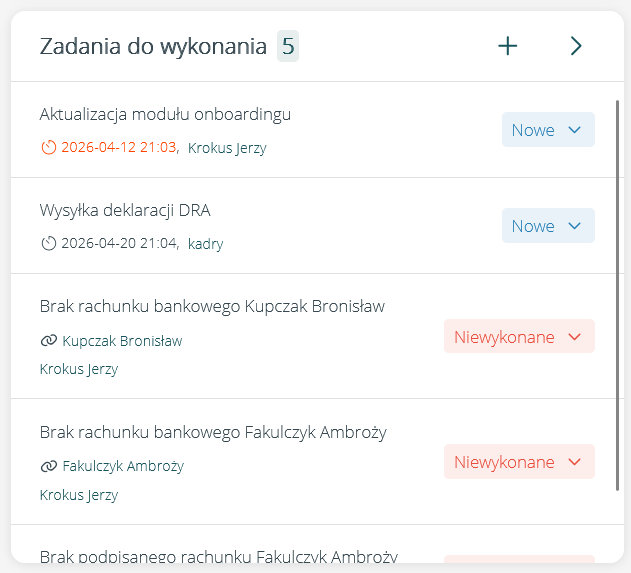Add a new task with the plus icon
This screenshot has width=631, height=573.
508,46
